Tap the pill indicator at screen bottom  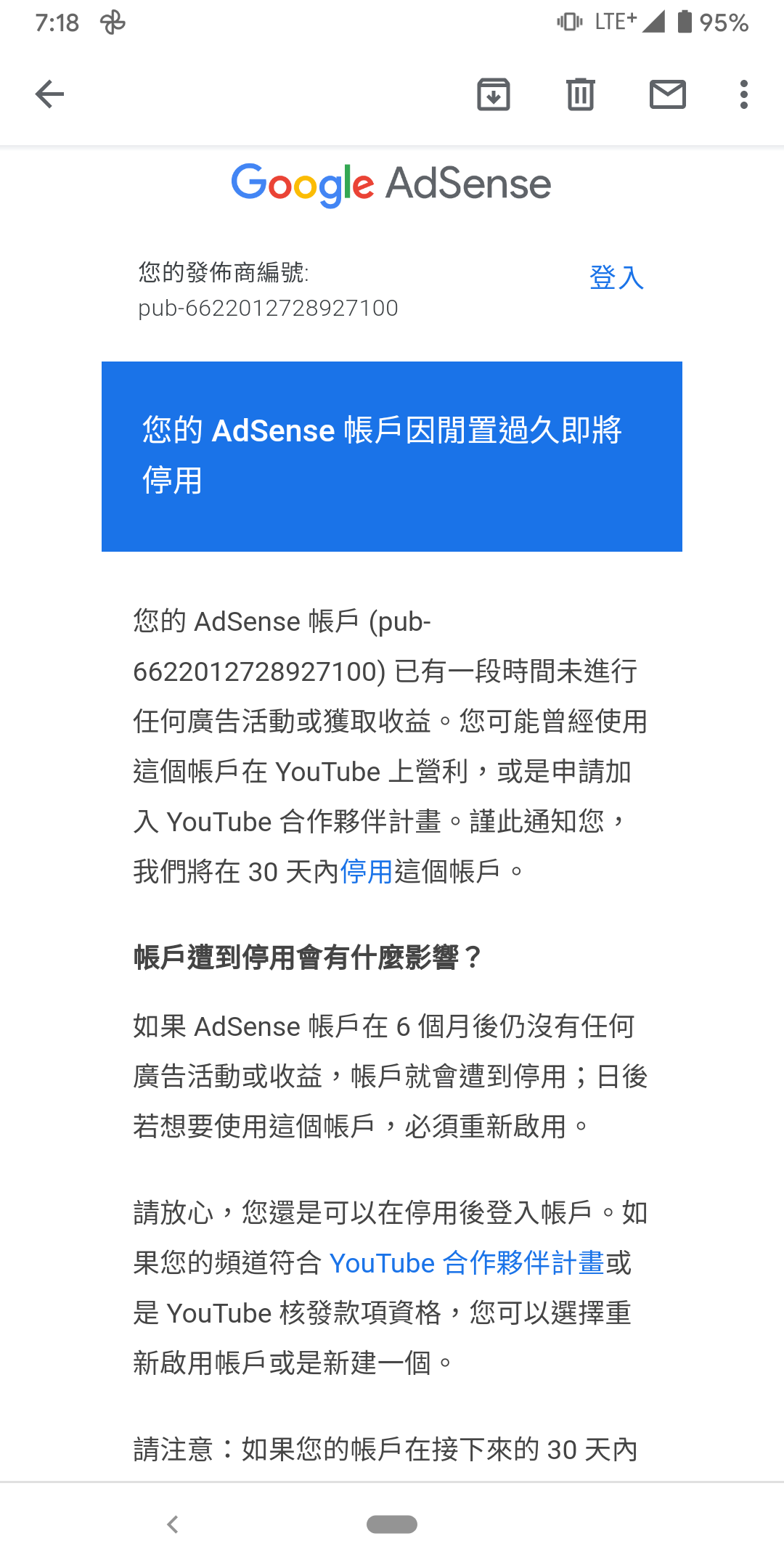[x=392, y=1524]
